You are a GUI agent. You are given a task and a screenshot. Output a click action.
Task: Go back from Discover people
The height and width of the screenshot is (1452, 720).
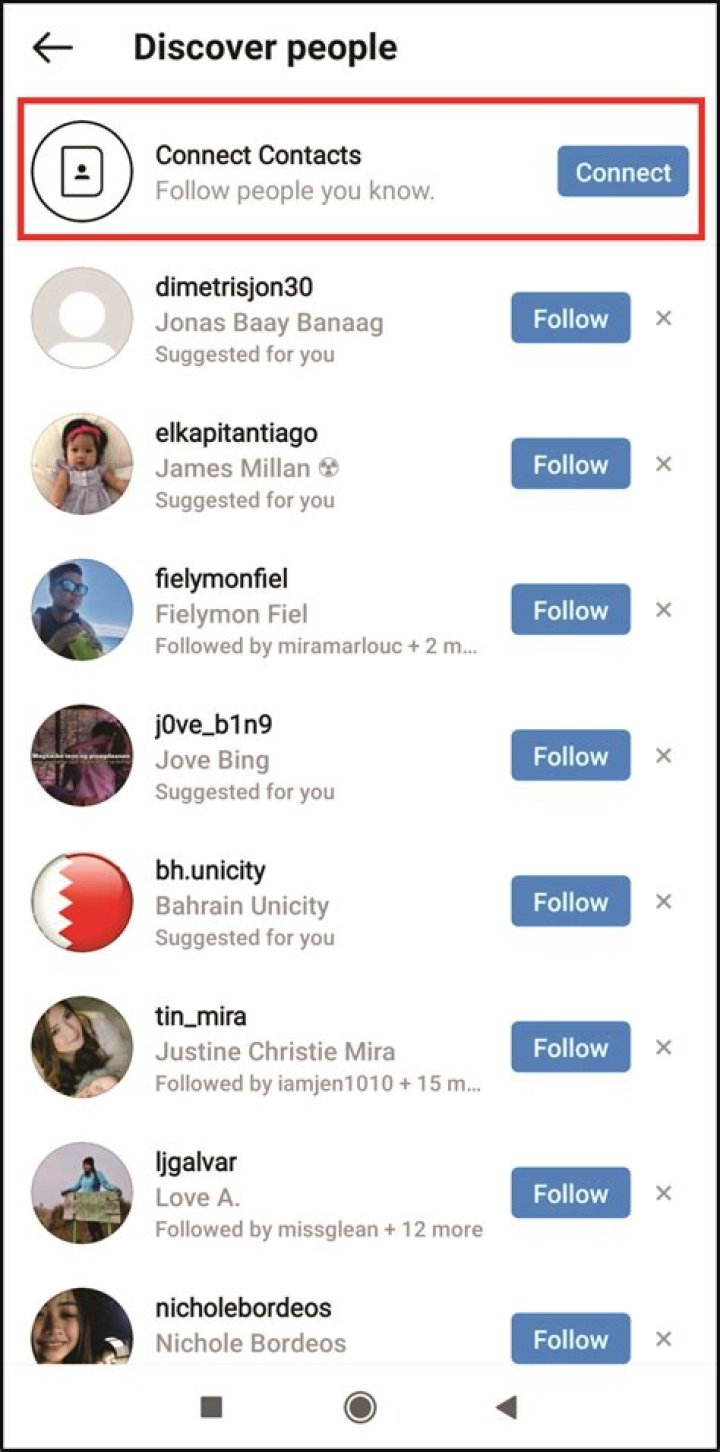(52, 48)
